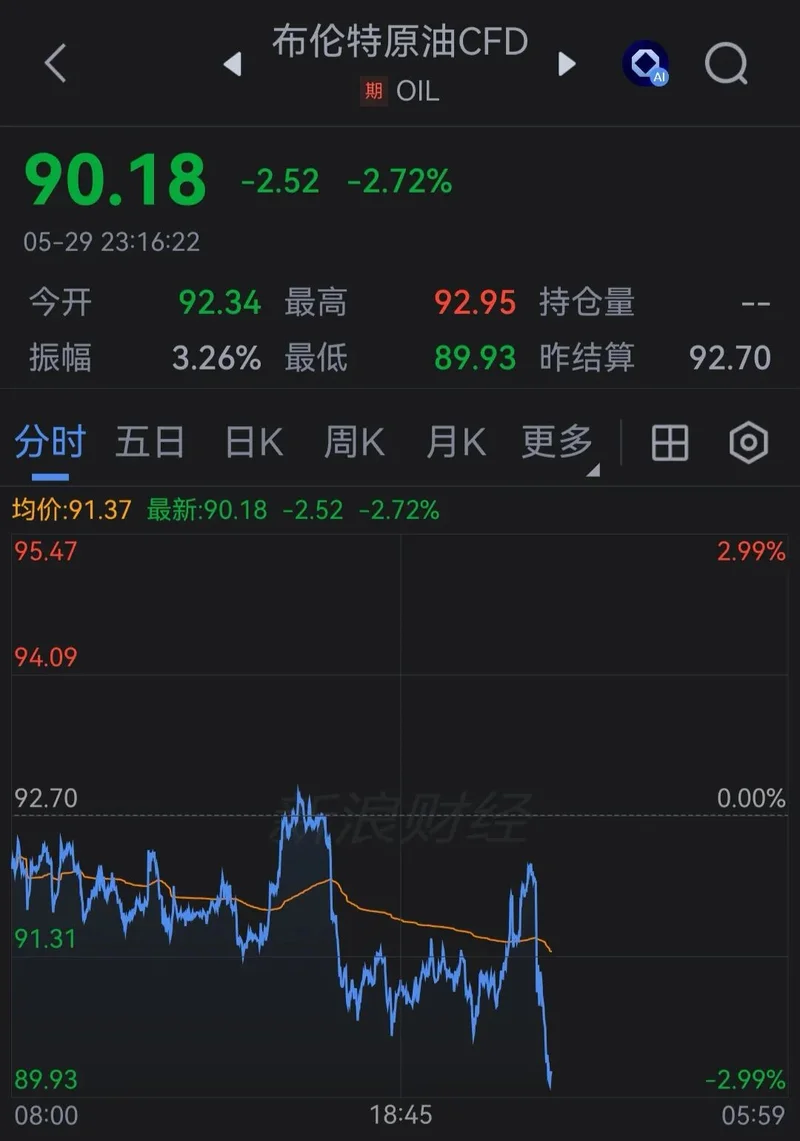
Task: Open search with the magnifier icon
Action: point(726,64)
